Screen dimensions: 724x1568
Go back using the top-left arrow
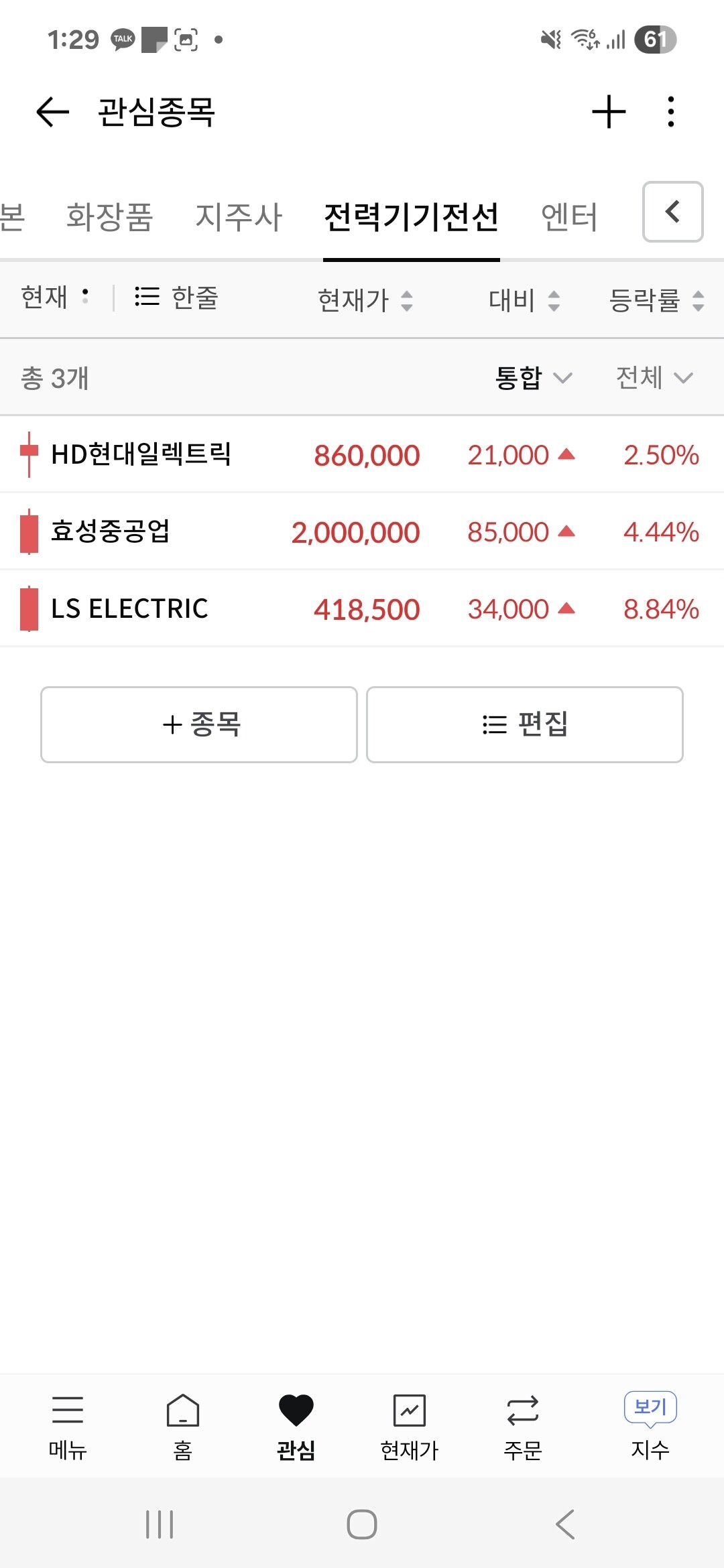click(52, 111)
